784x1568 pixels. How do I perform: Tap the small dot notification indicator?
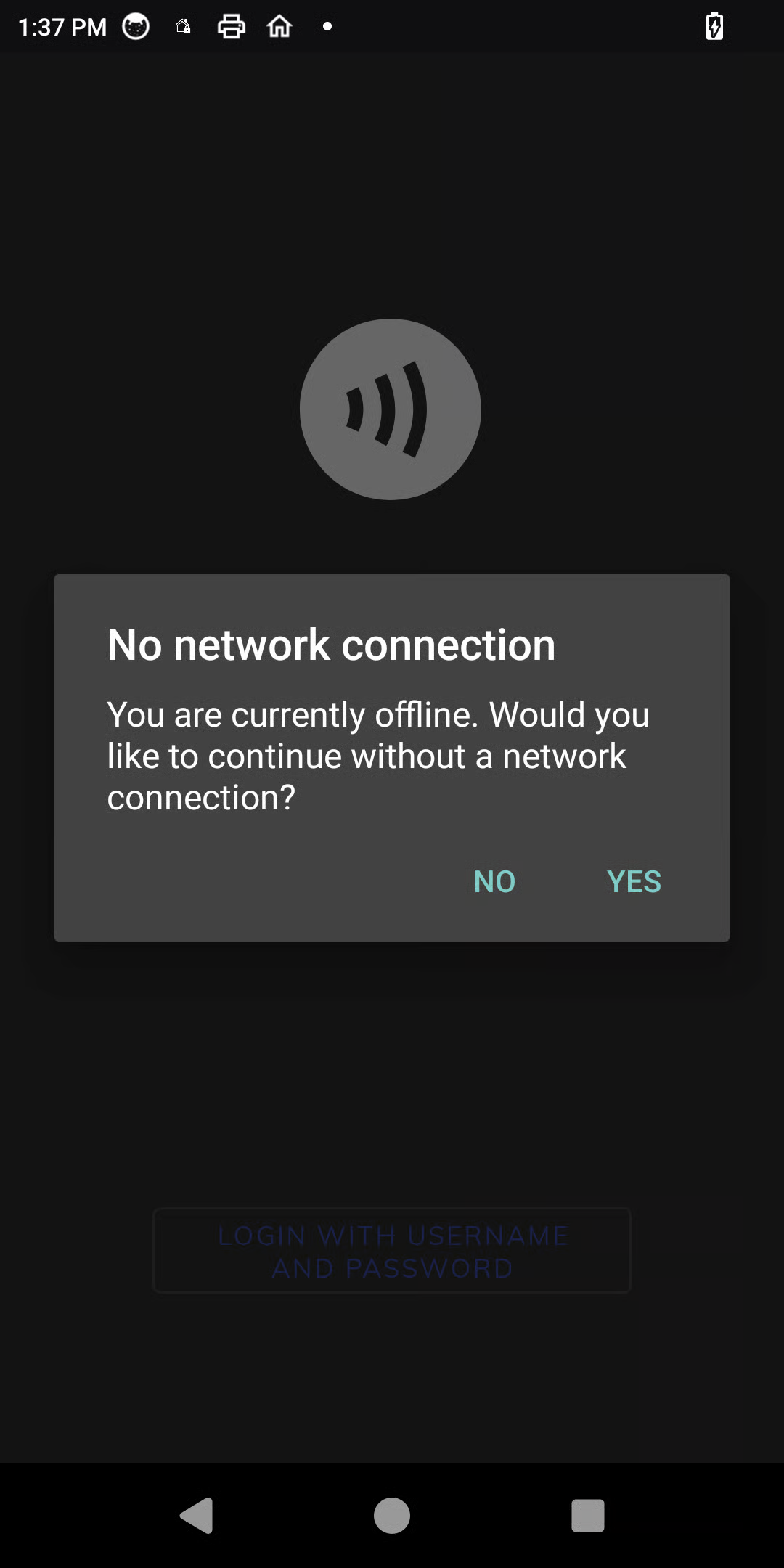[x=327, y=27]
